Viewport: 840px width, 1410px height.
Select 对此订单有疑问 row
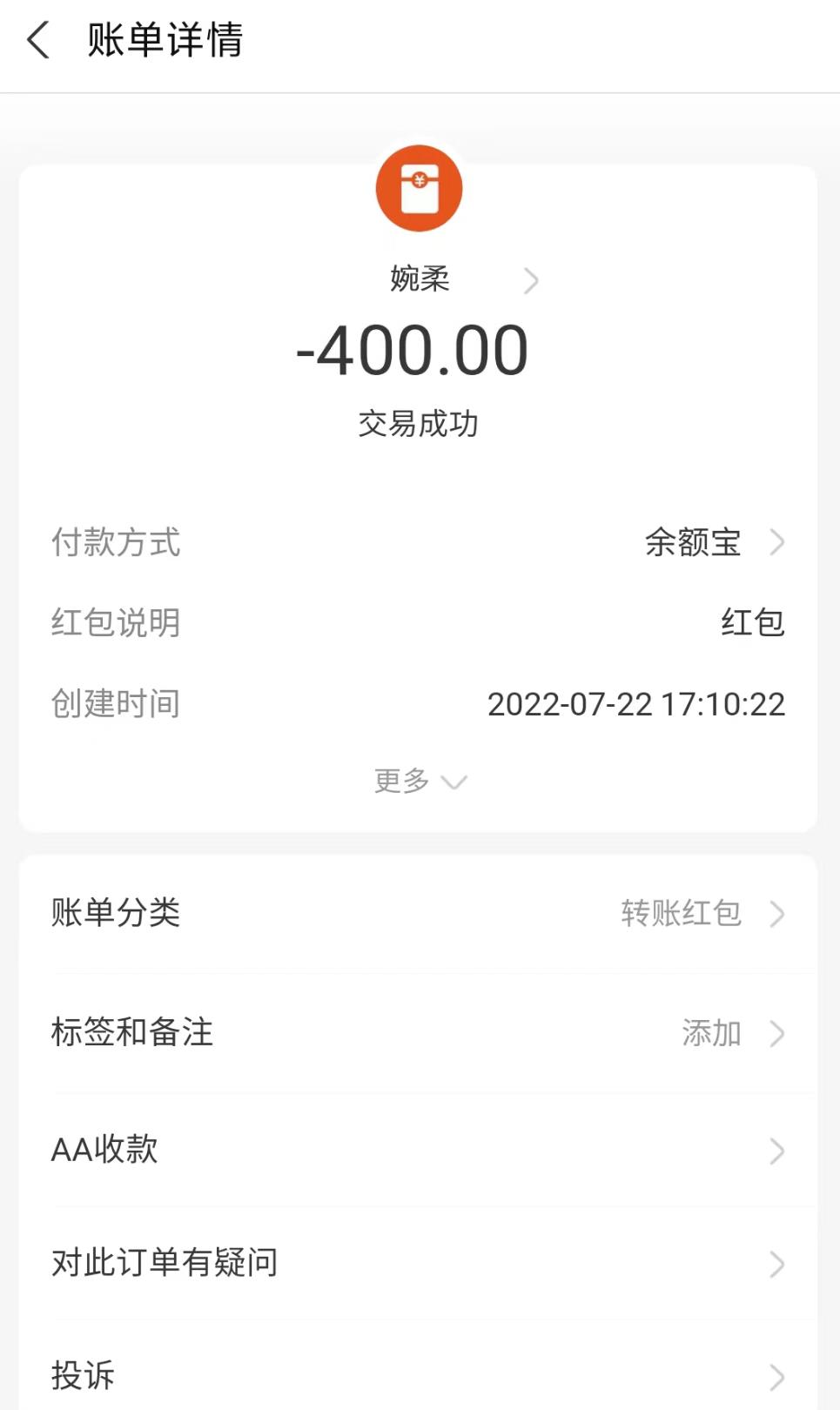pos(418,1263)
